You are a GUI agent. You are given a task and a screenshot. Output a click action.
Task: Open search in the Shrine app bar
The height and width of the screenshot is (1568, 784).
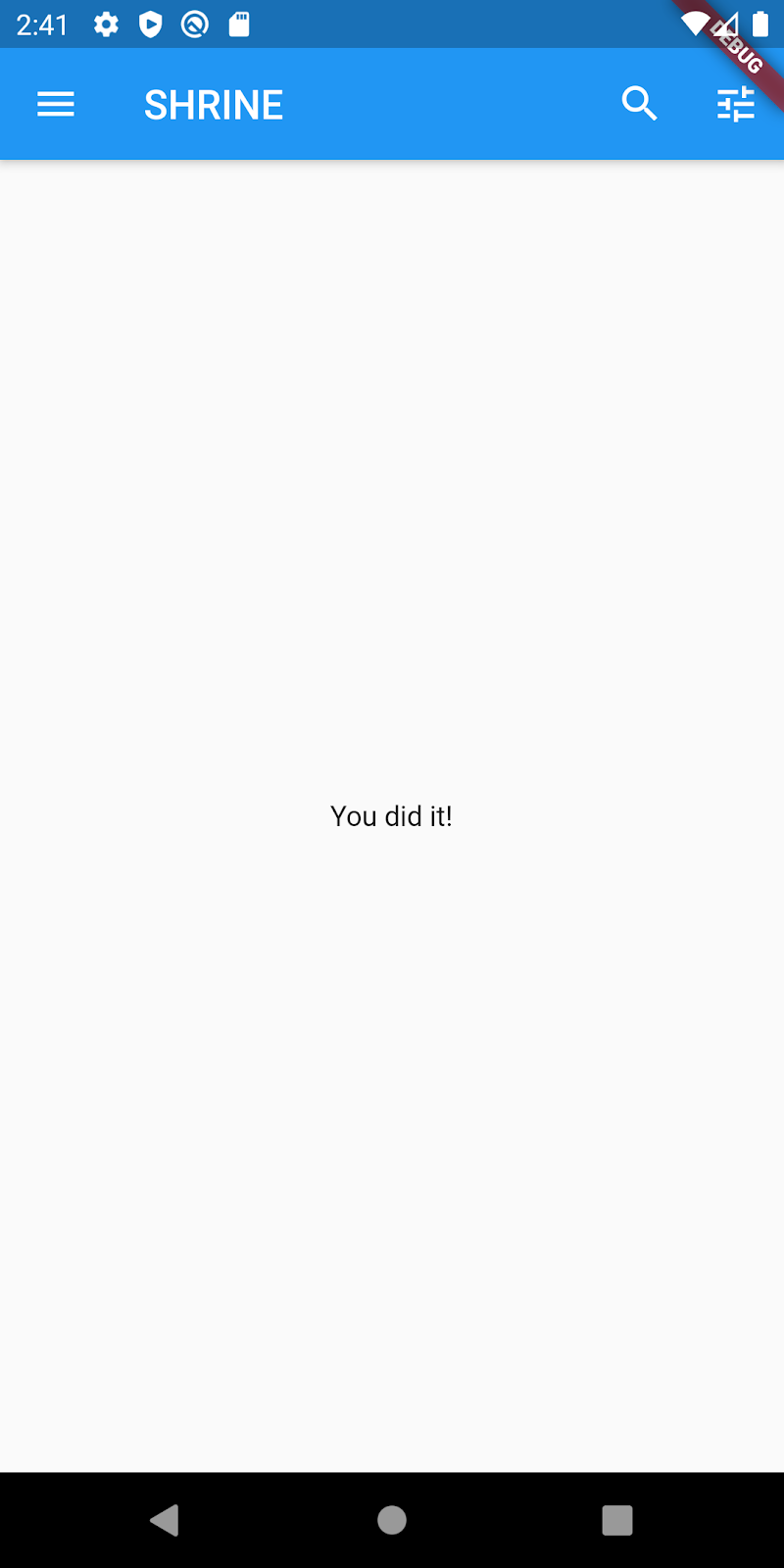[x=639, y=103]
